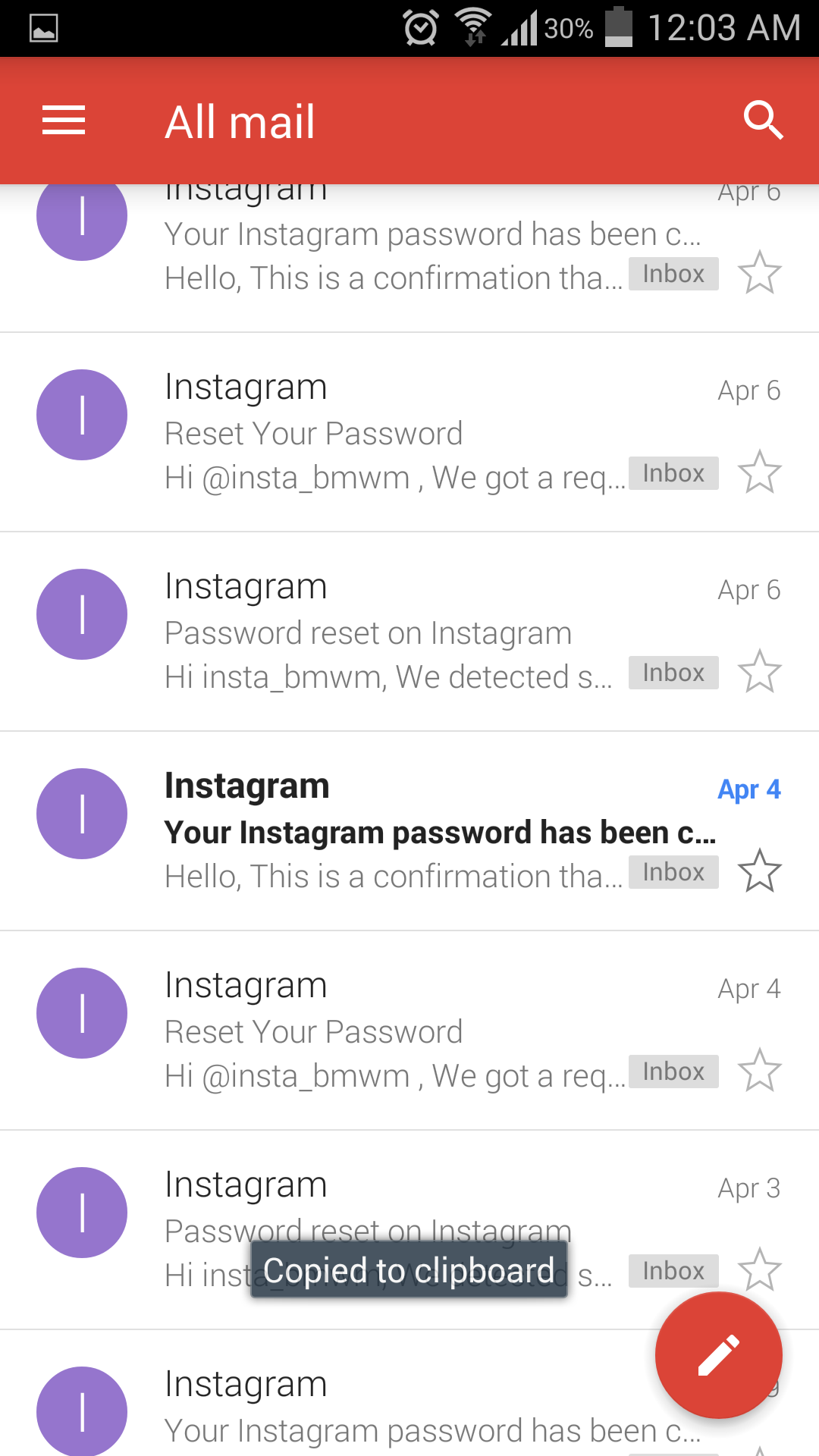Open Apr 3 'Password reset on Instagram' email
This screenshot has height=1456, width=819.
point(394,1198)
